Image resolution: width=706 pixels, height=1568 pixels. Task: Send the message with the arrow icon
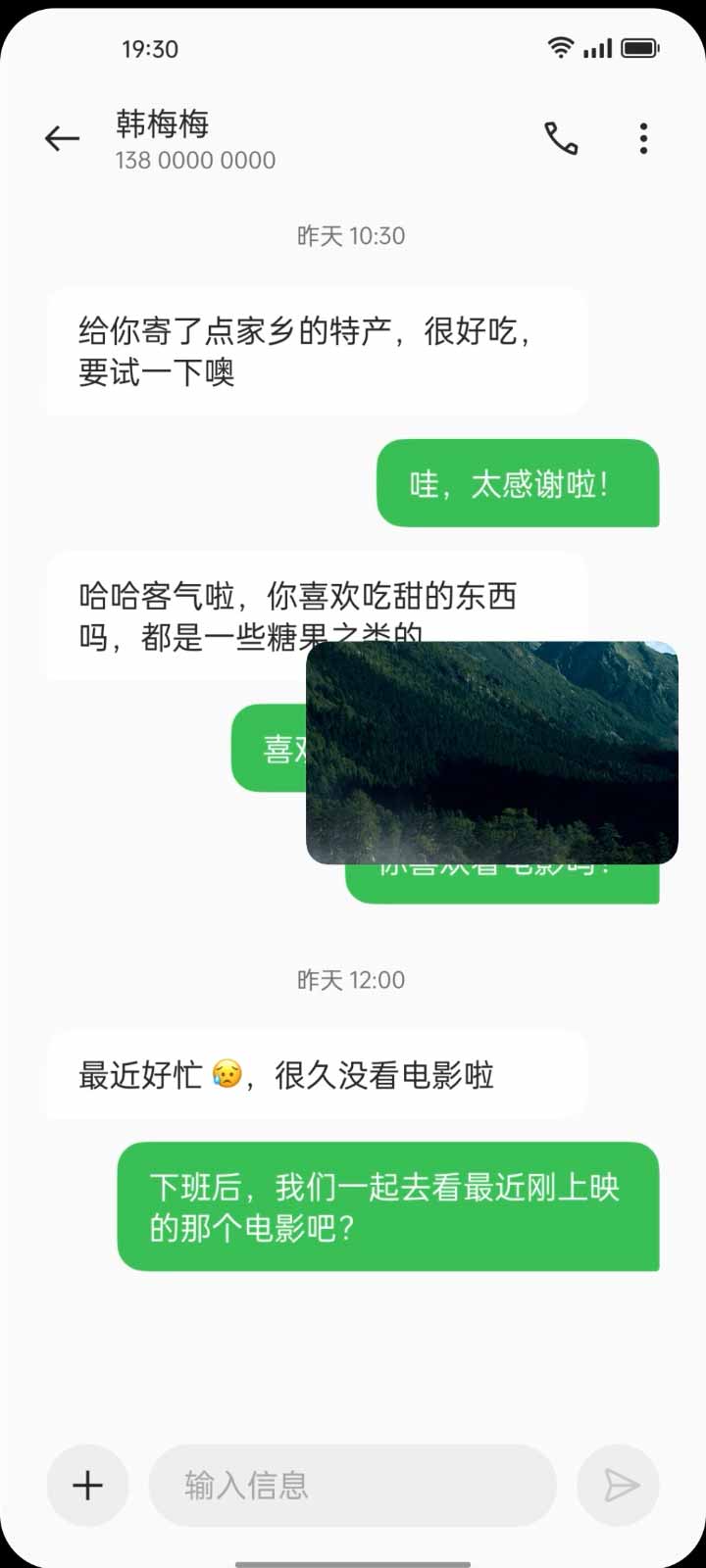coord(619,1486)
